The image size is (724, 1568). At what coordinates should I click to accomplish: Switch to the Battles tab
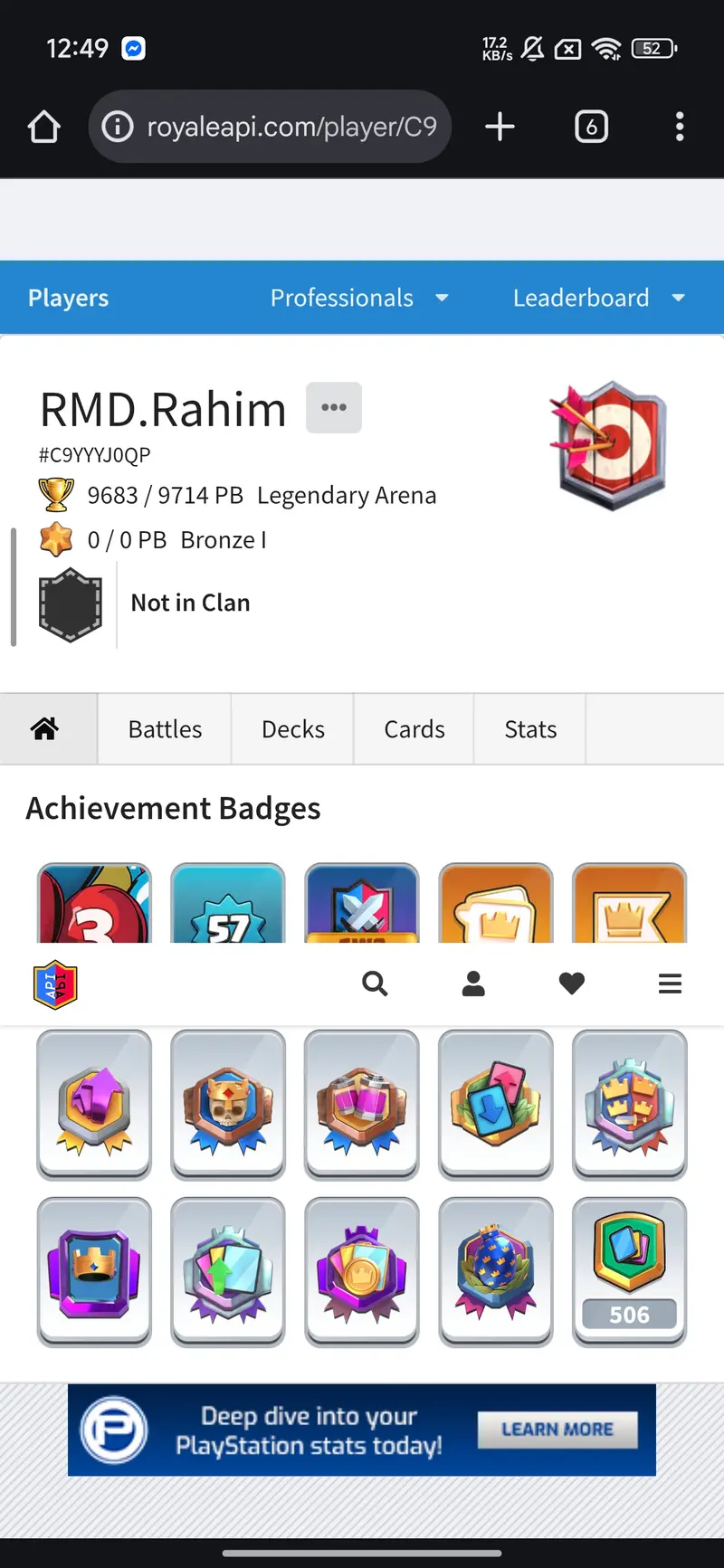point(165,729)
